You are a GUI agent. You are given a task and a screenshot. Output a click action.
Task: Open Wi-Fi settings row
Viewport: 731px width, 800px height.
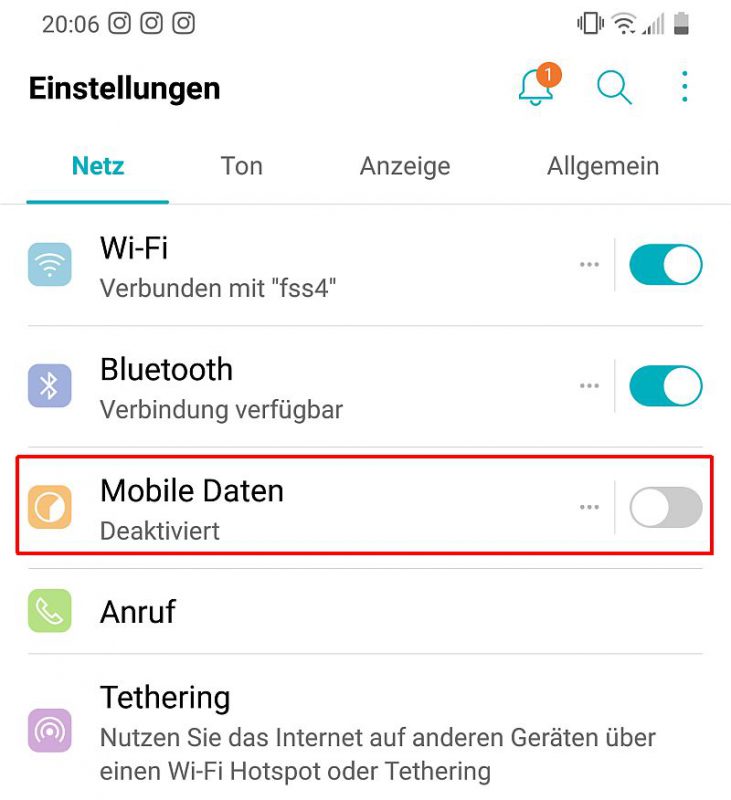click(x=300, y=266)
